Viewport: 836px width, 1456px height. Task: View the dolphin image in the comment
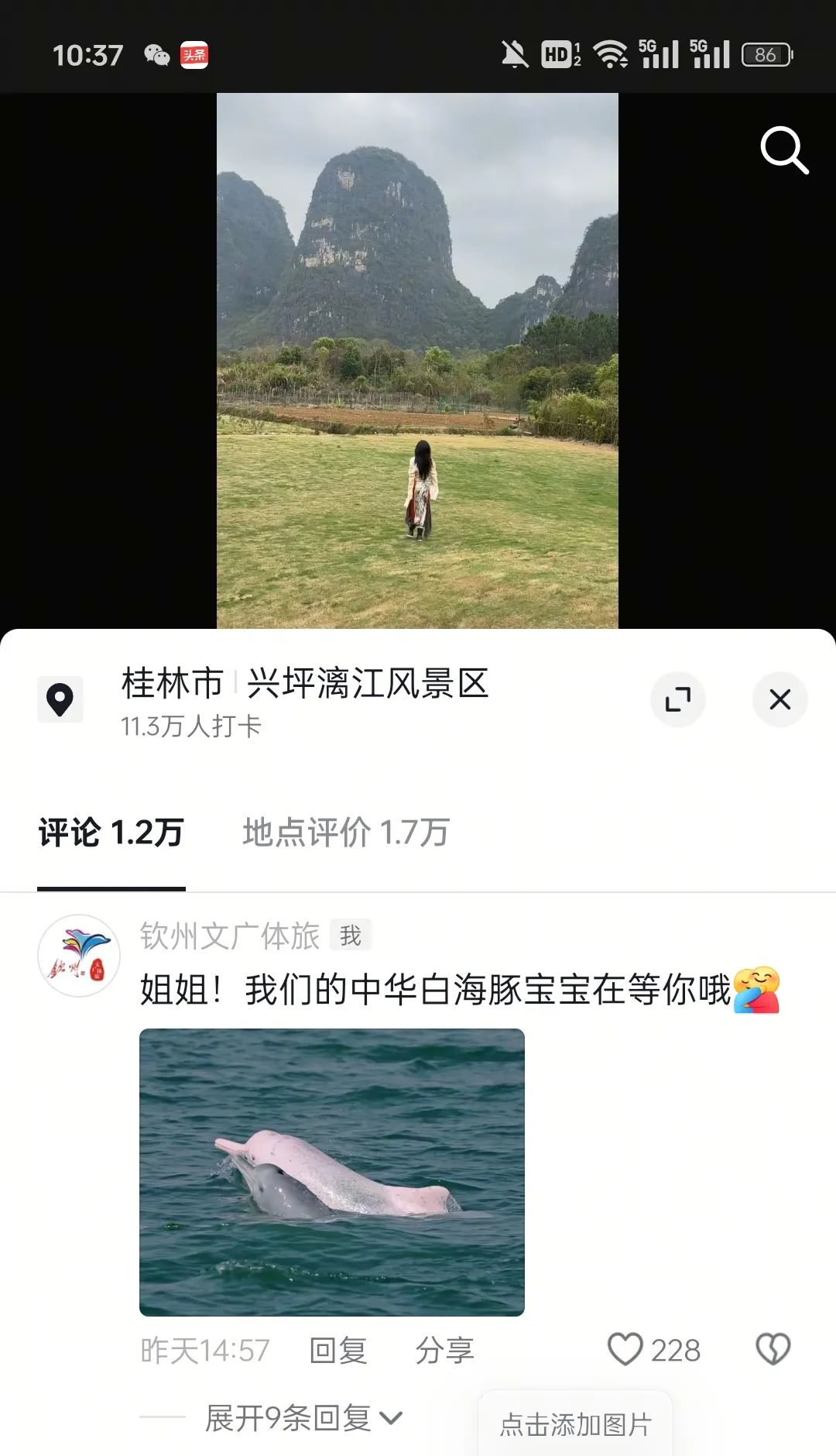(332, 1172)
